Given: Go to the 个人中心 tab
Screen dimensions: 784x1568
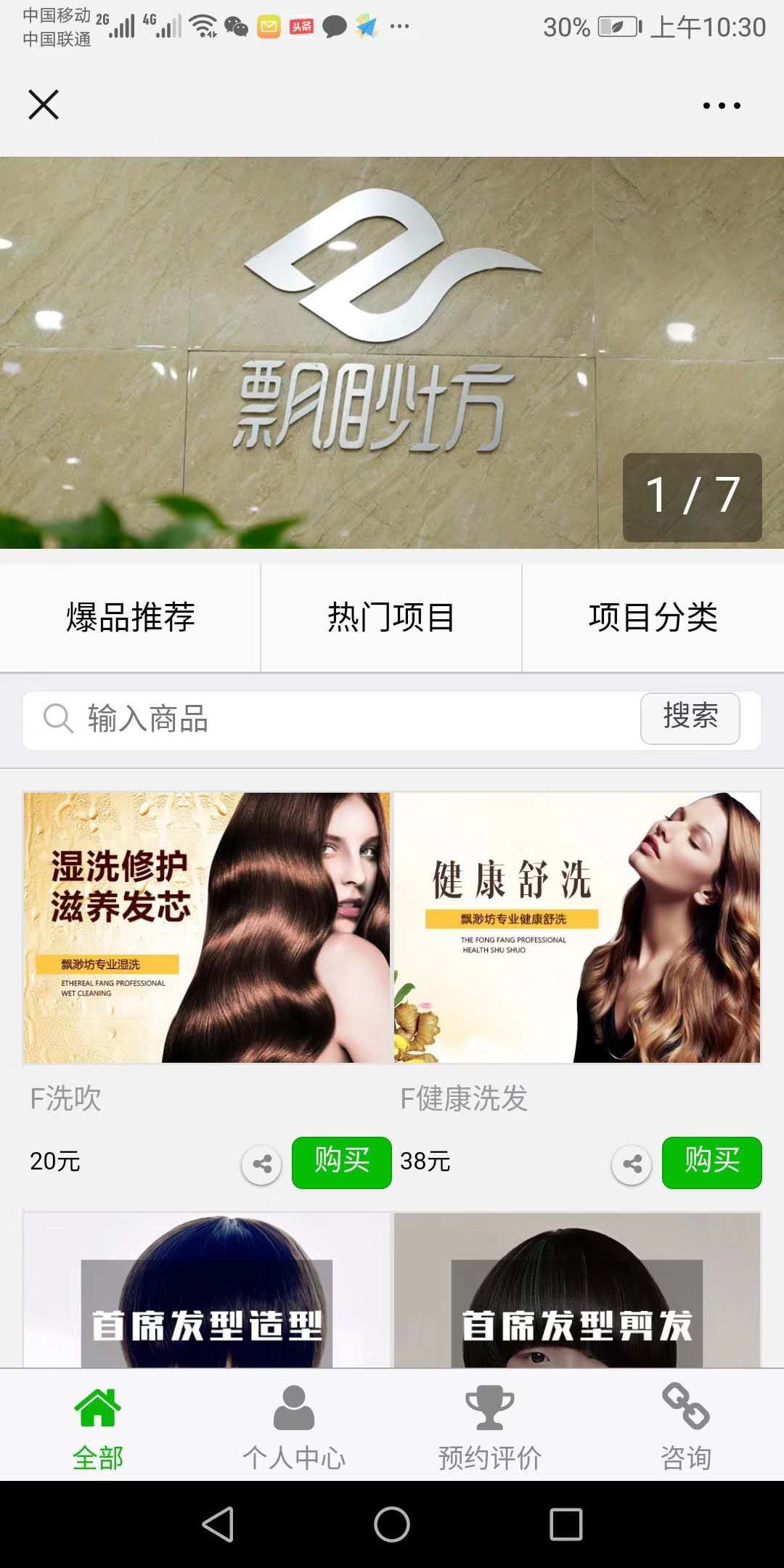Looking at the screenshot, I should tap(294, 1427).
